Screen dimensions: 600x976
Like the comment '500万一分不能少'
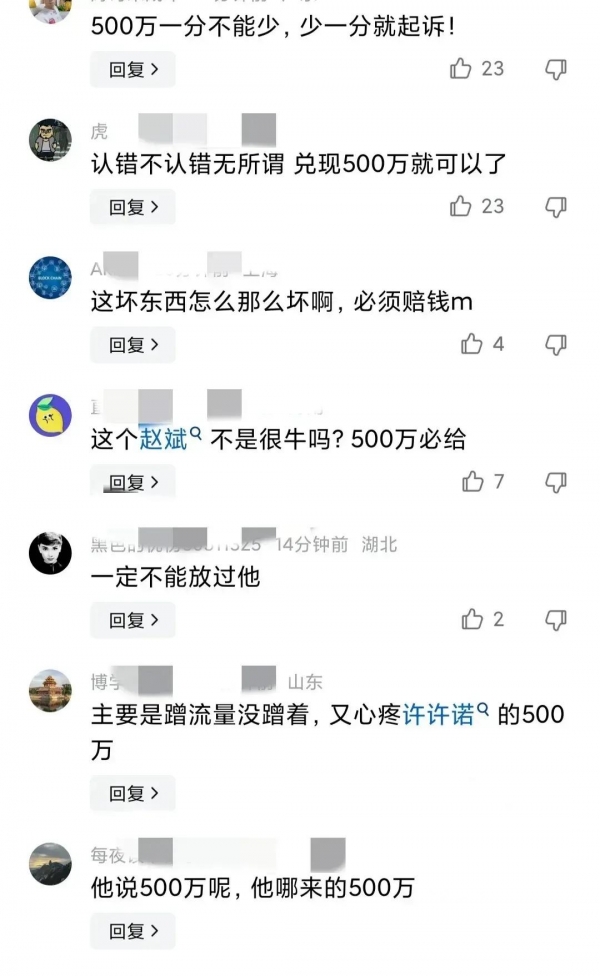(x=461, y=69)
